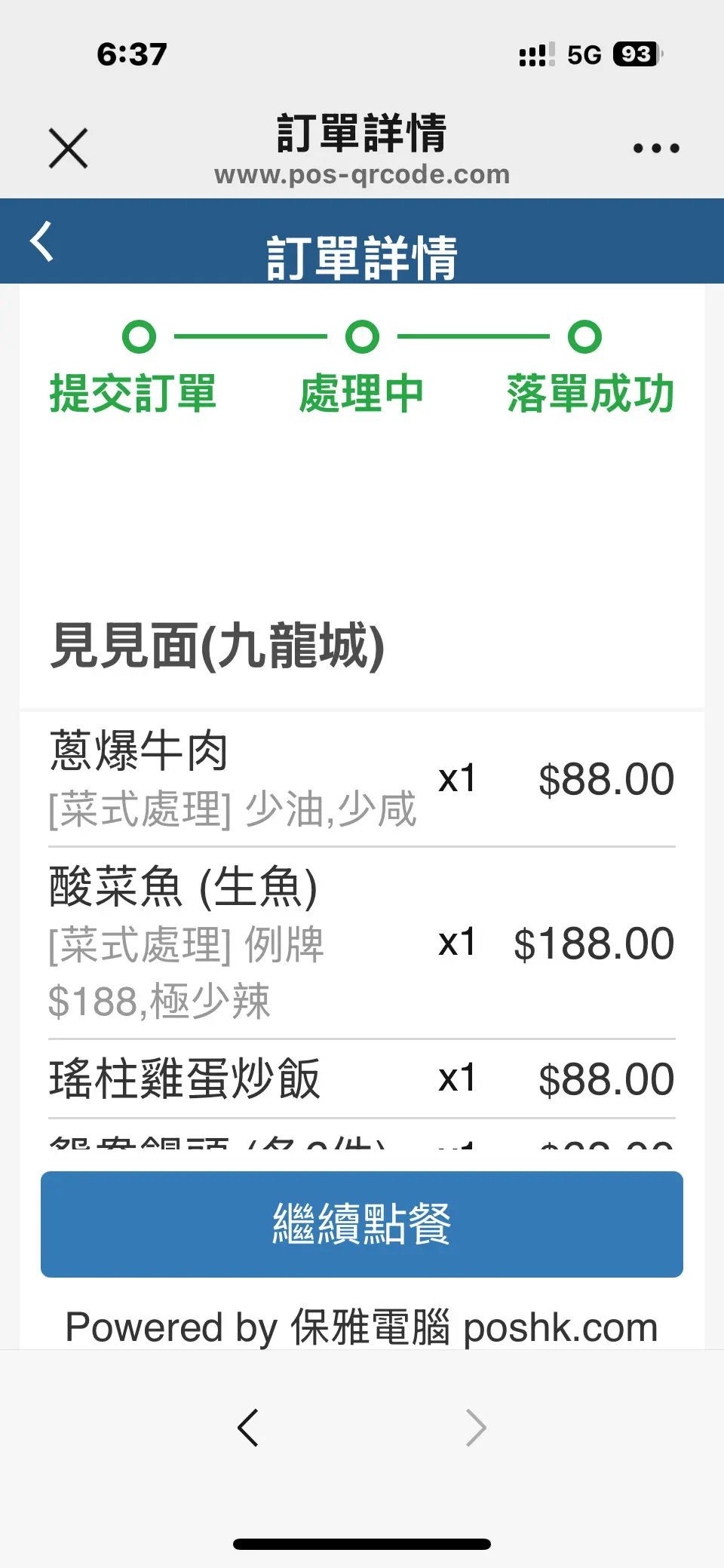
Task: Open the poshk.com powered-by link
Action: click(x=560, y=1327)
